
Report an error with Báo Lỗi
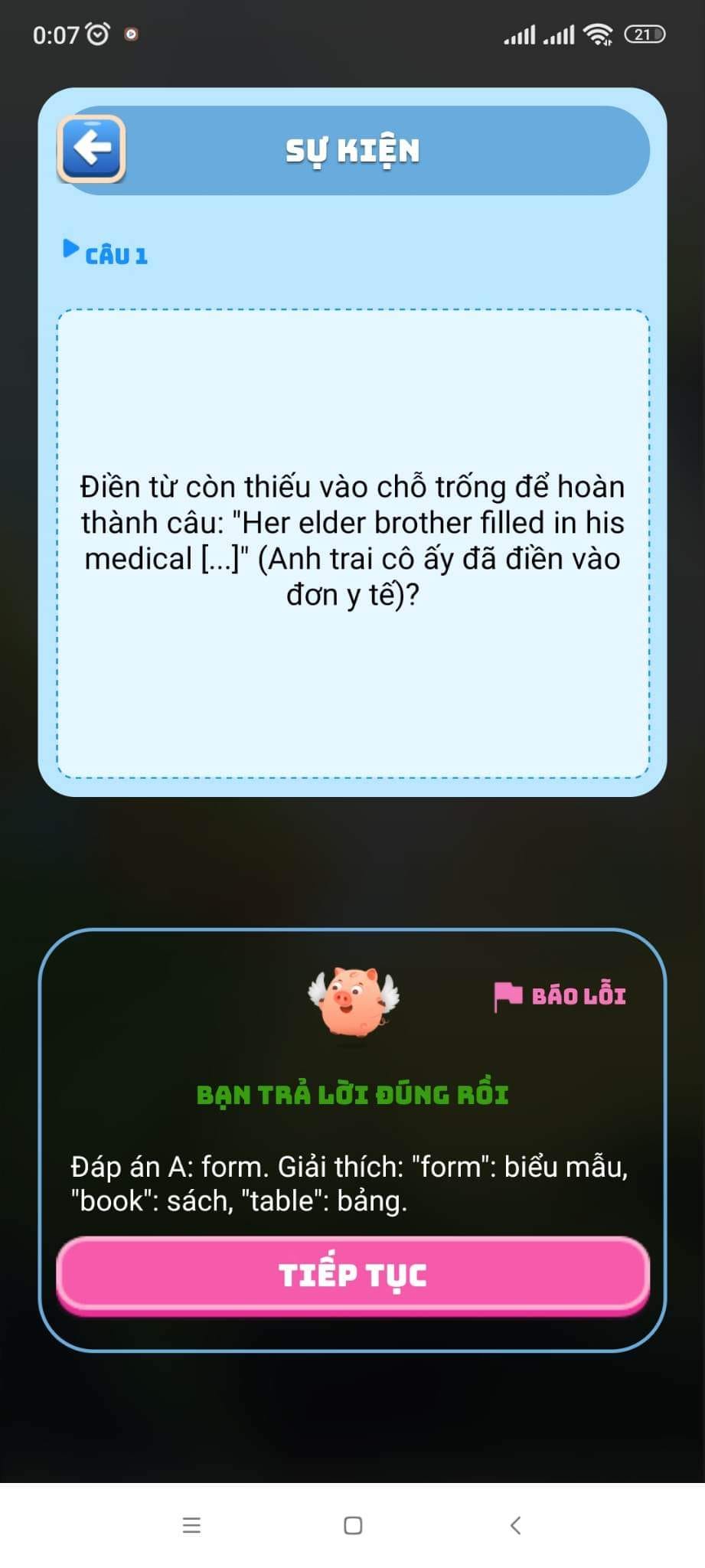[x=561, y=996]
